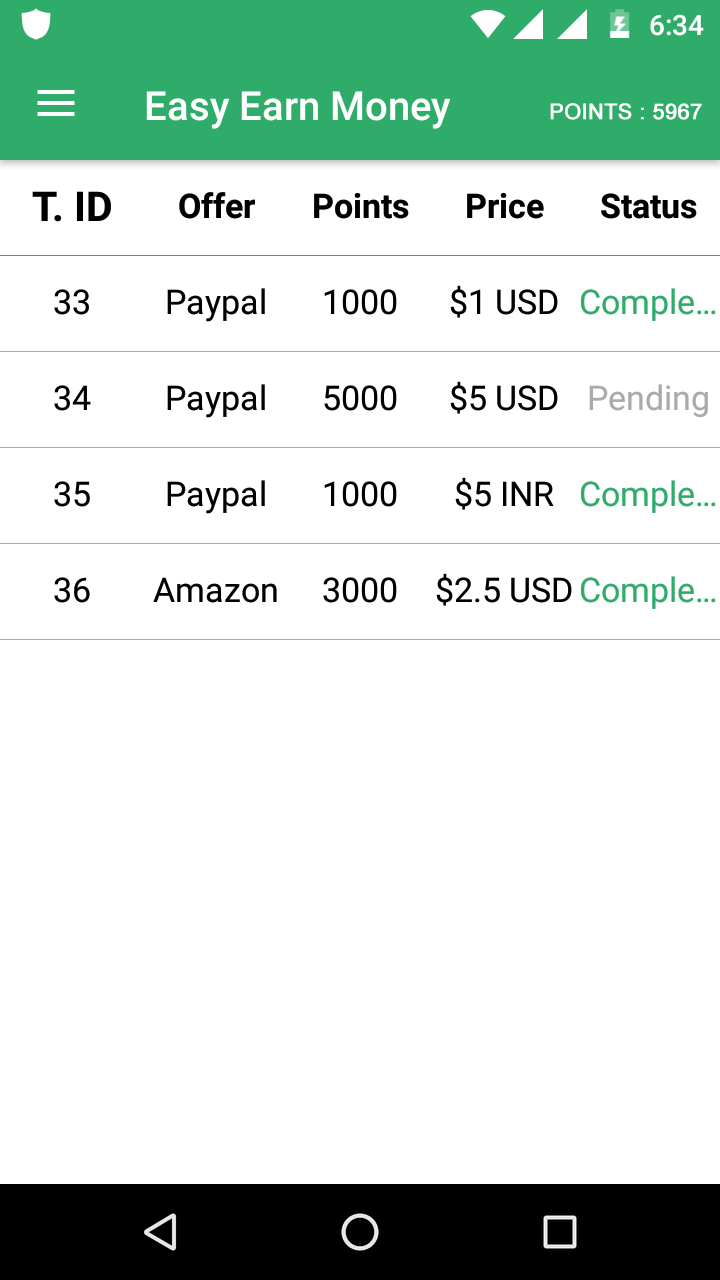Show recent apps overview
The image size is (720, 1280).
(x=560, y=1232)
